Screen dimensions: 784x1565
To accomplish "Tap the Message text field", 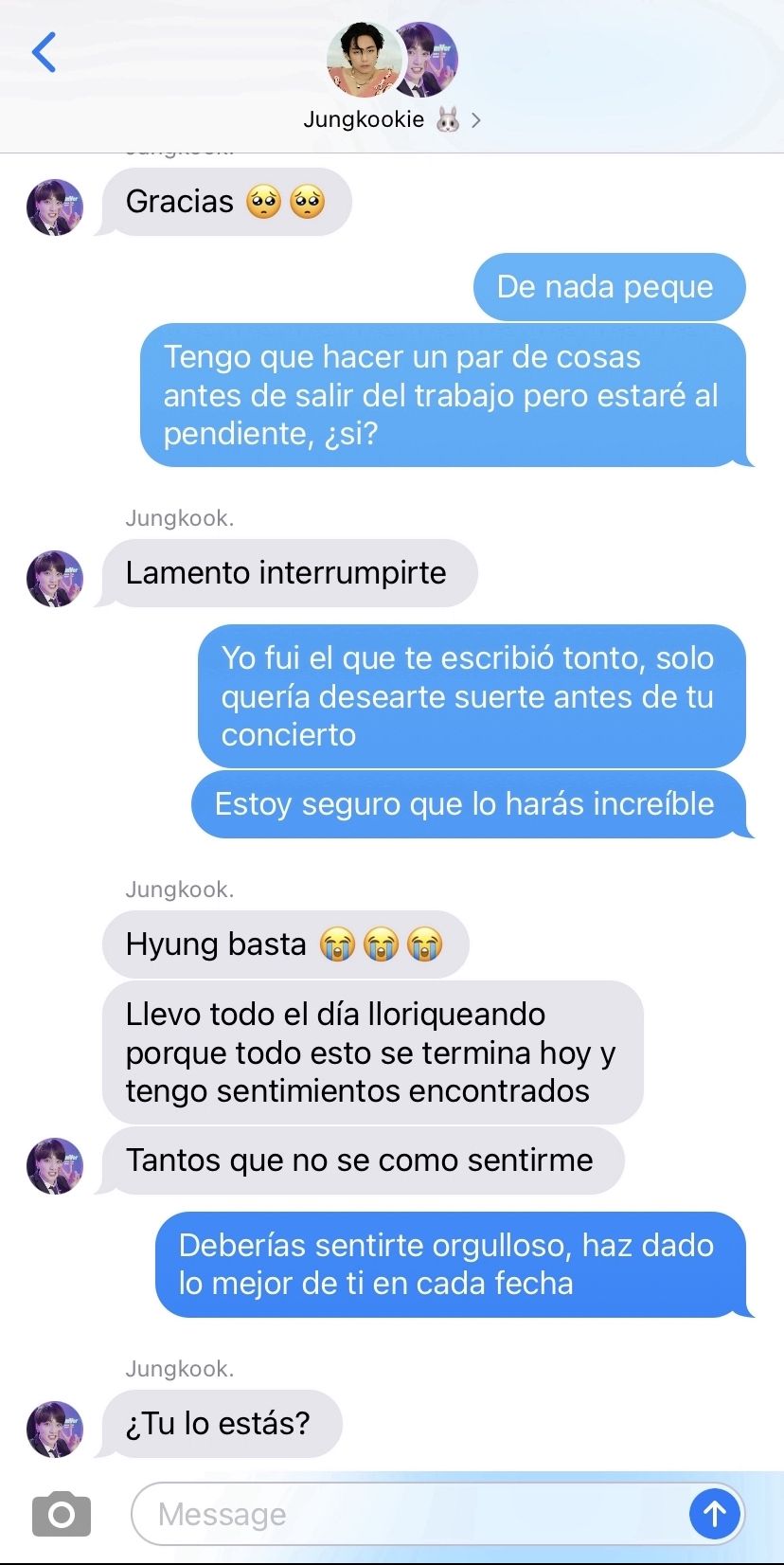I will pos(409,1514).
